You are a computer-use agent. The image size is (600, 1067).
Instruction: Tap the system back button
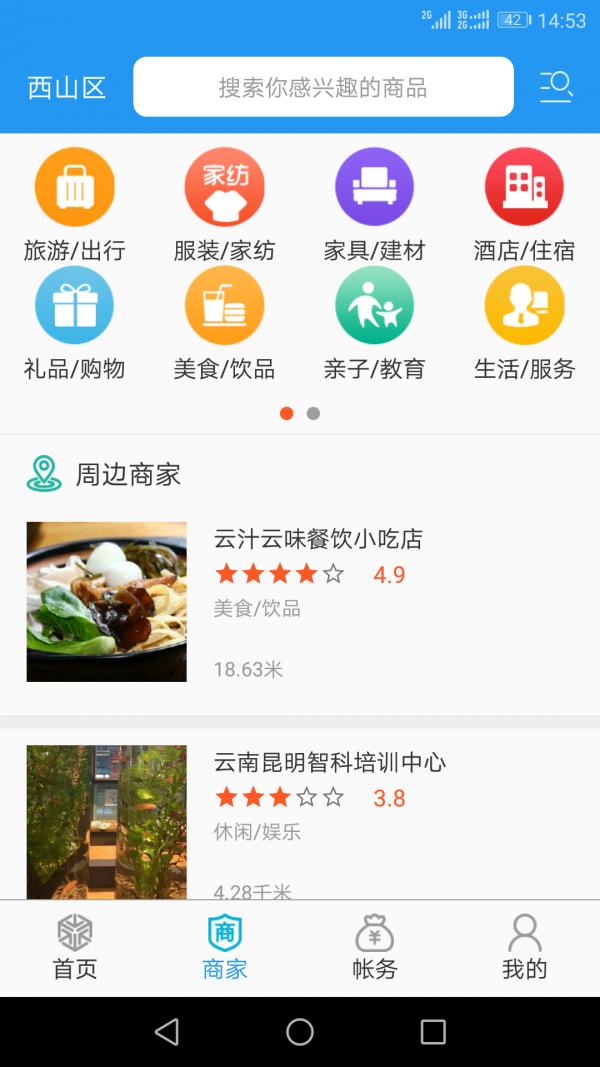click(167, 1032)
